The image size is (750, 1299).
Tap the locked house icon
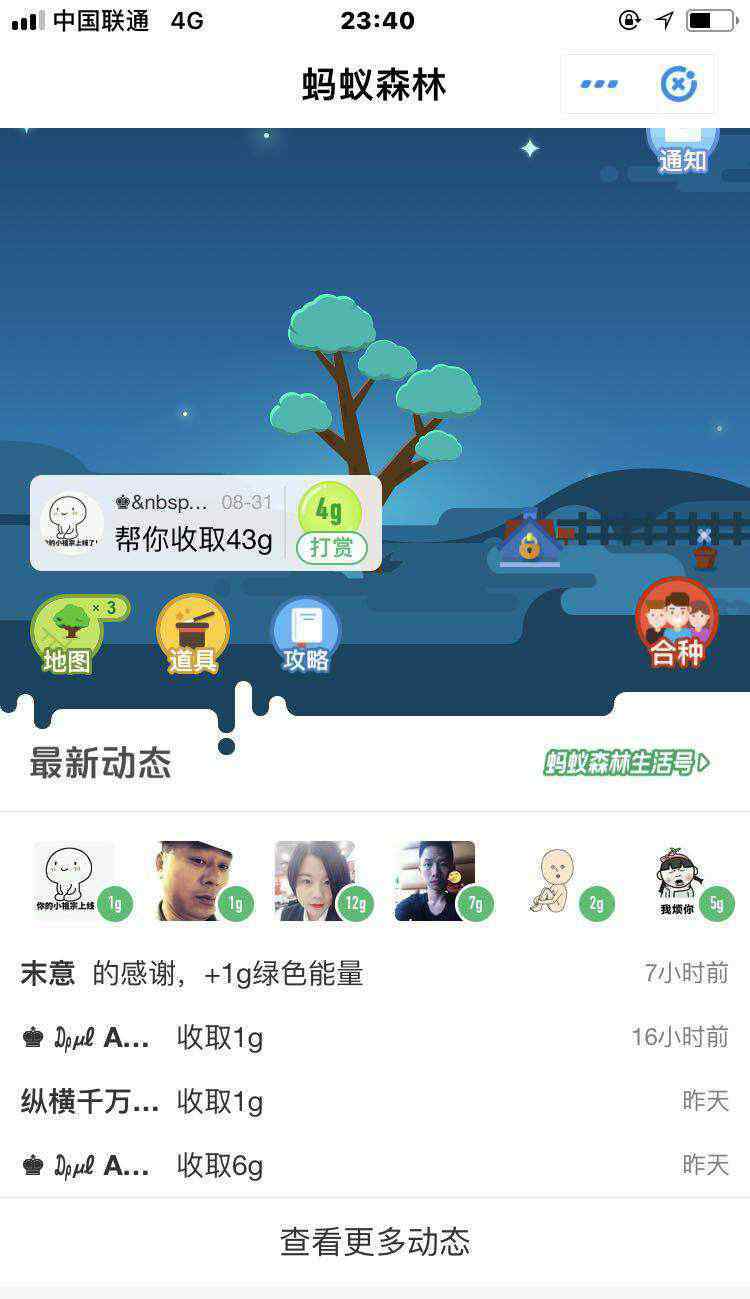[x=530, y=541]
